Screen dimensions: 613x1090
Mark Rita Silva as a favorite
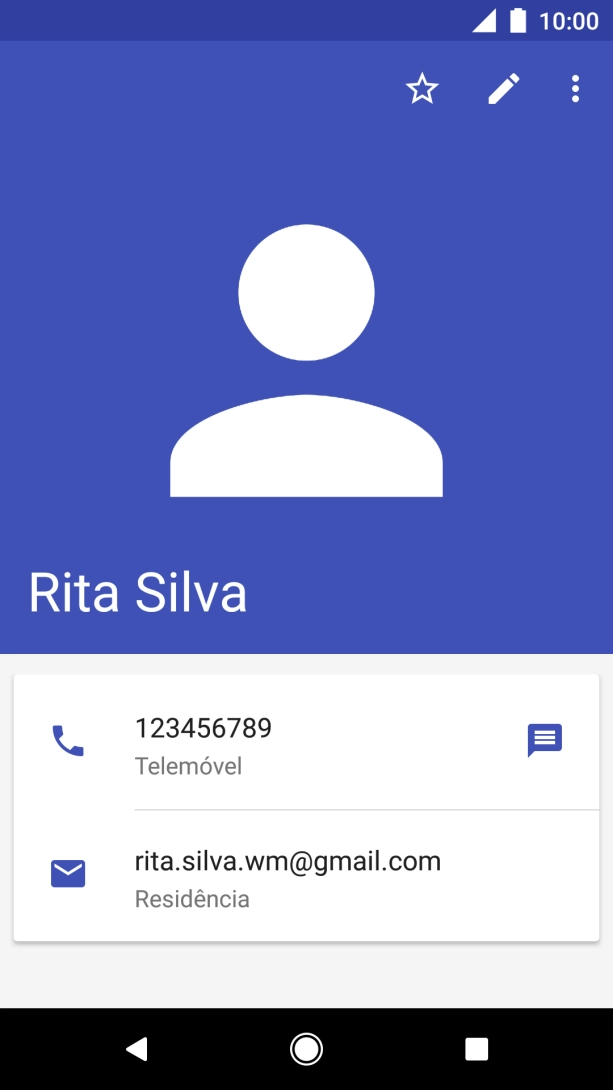(x=422, y=89)
